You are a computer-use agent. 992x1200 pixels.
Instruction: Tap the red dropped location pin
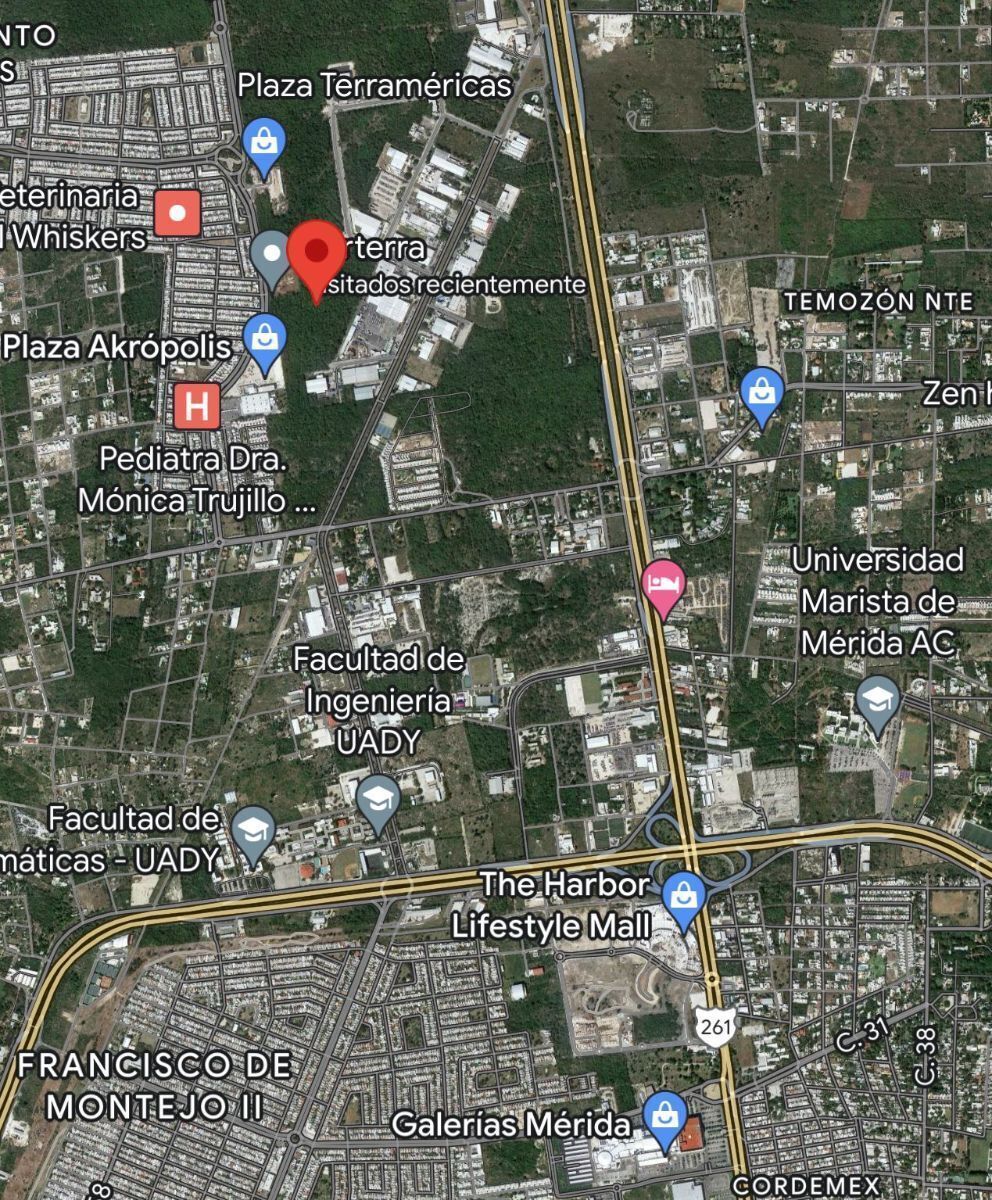(x=316, y=253)
